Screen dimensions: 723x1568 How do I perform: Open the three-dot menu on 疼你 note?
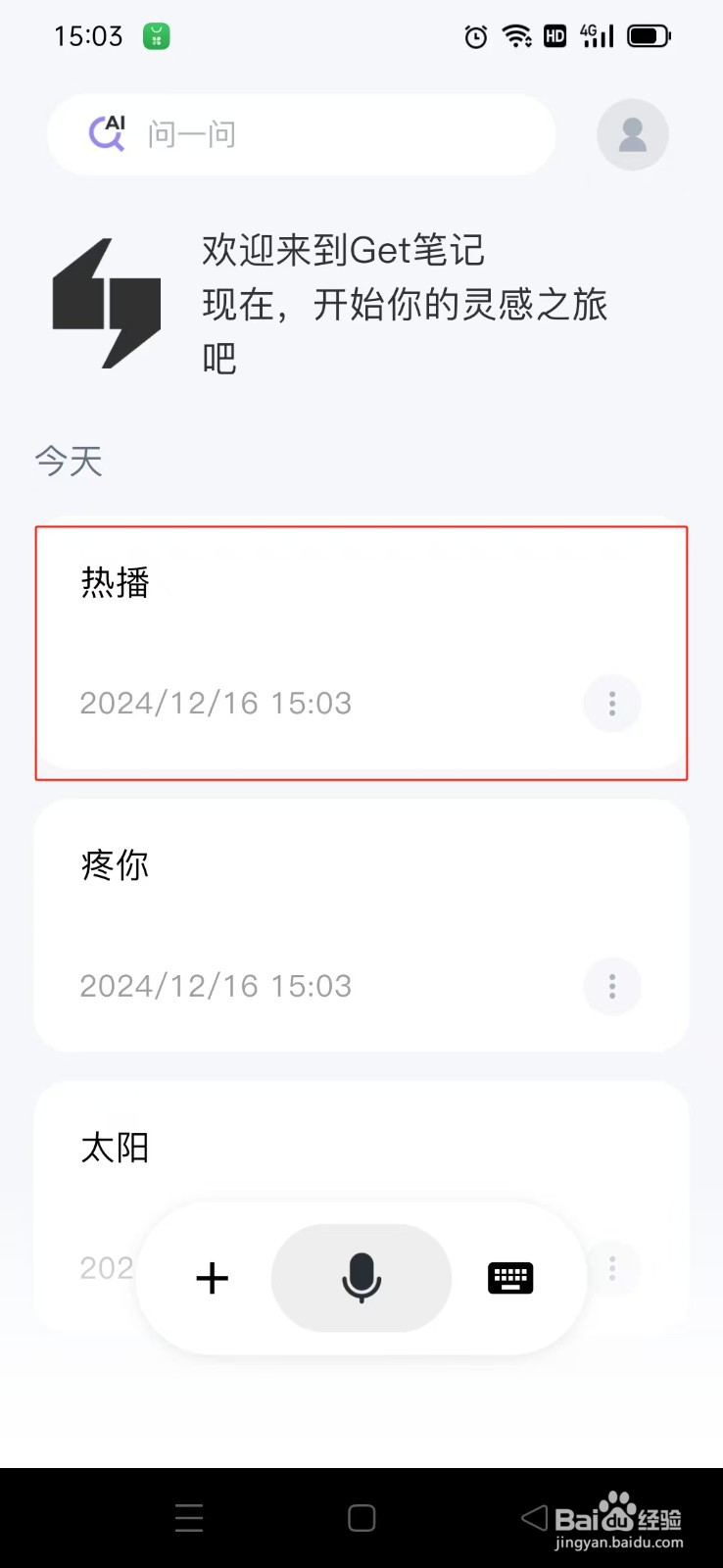611,987
